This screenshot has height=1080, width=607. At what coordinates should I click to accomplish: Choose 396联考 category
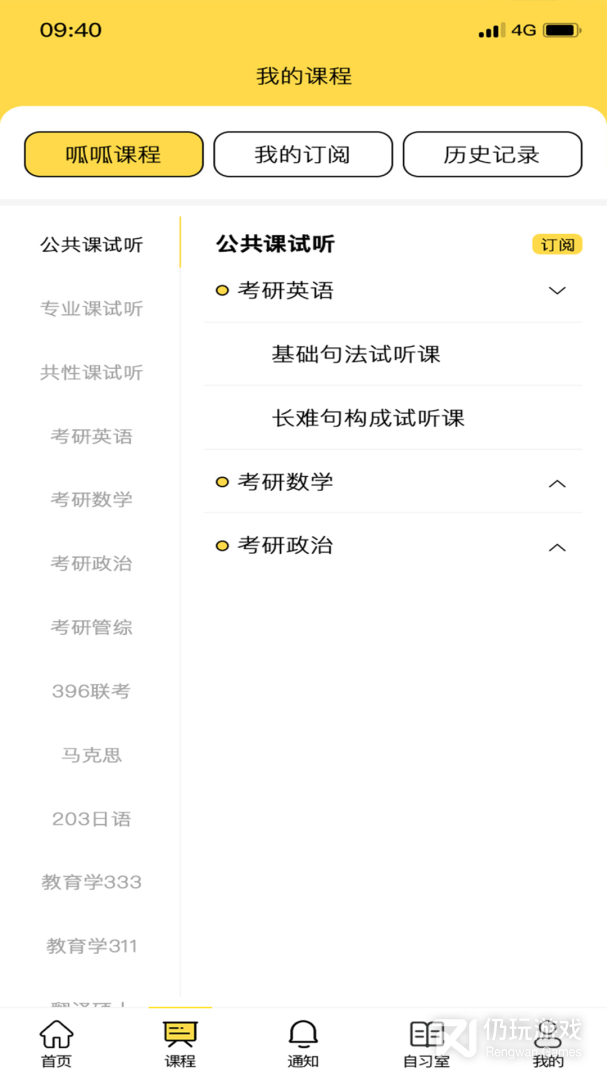pos(91,691)
